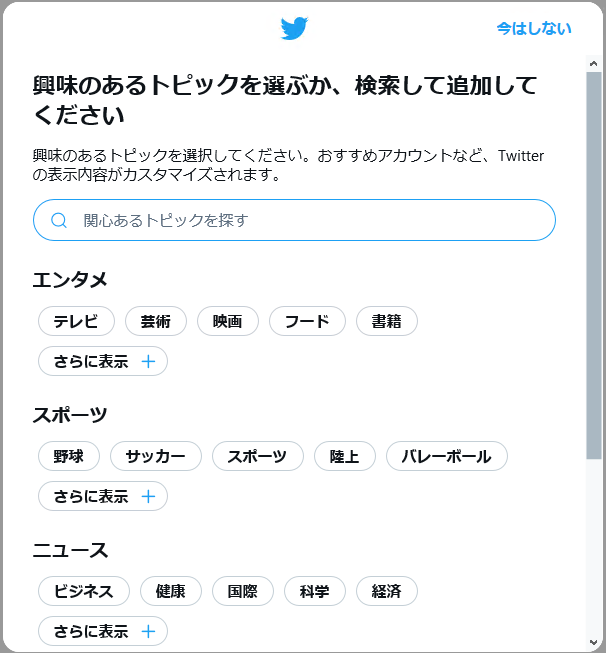
Task: Tap 今はしない to skip for now
Action: pyautogui.click(x=534, y=29)
